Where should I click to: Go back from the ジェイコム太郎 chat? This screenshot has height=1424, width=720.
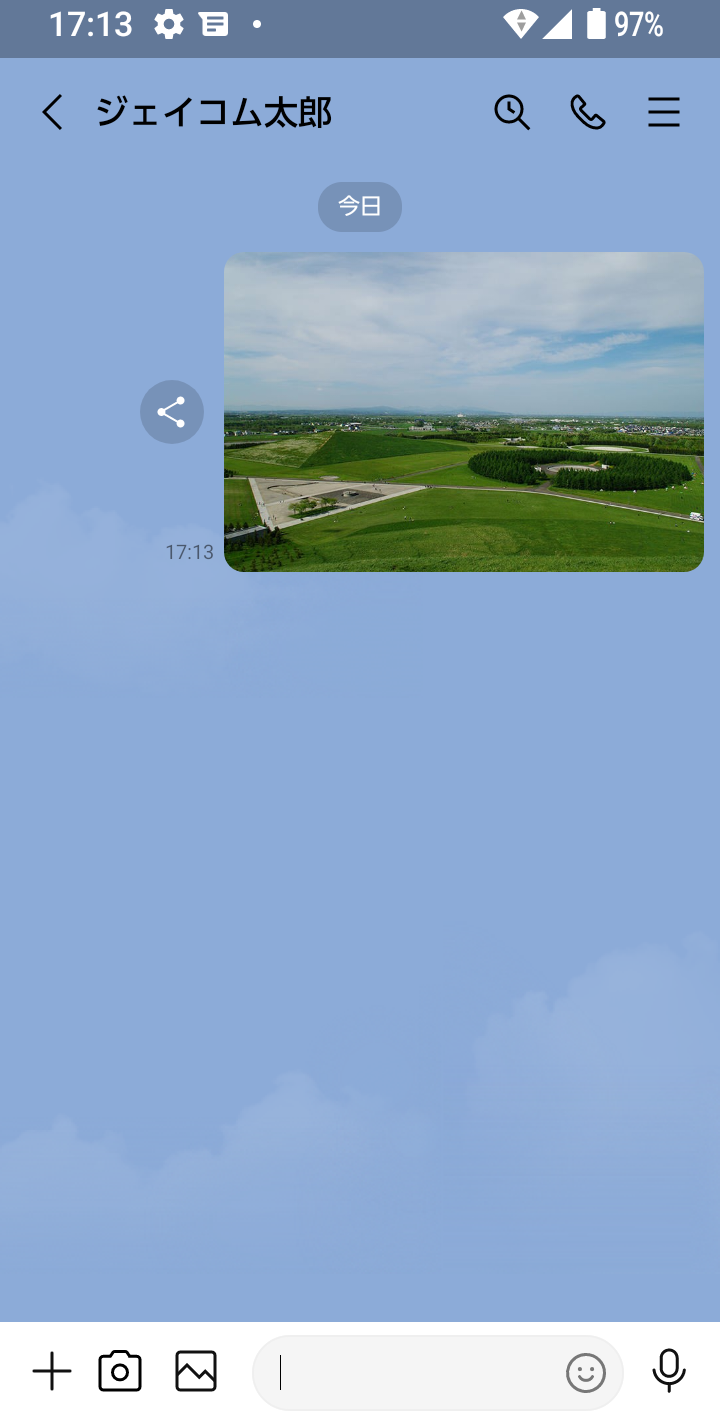coord(52,113)
